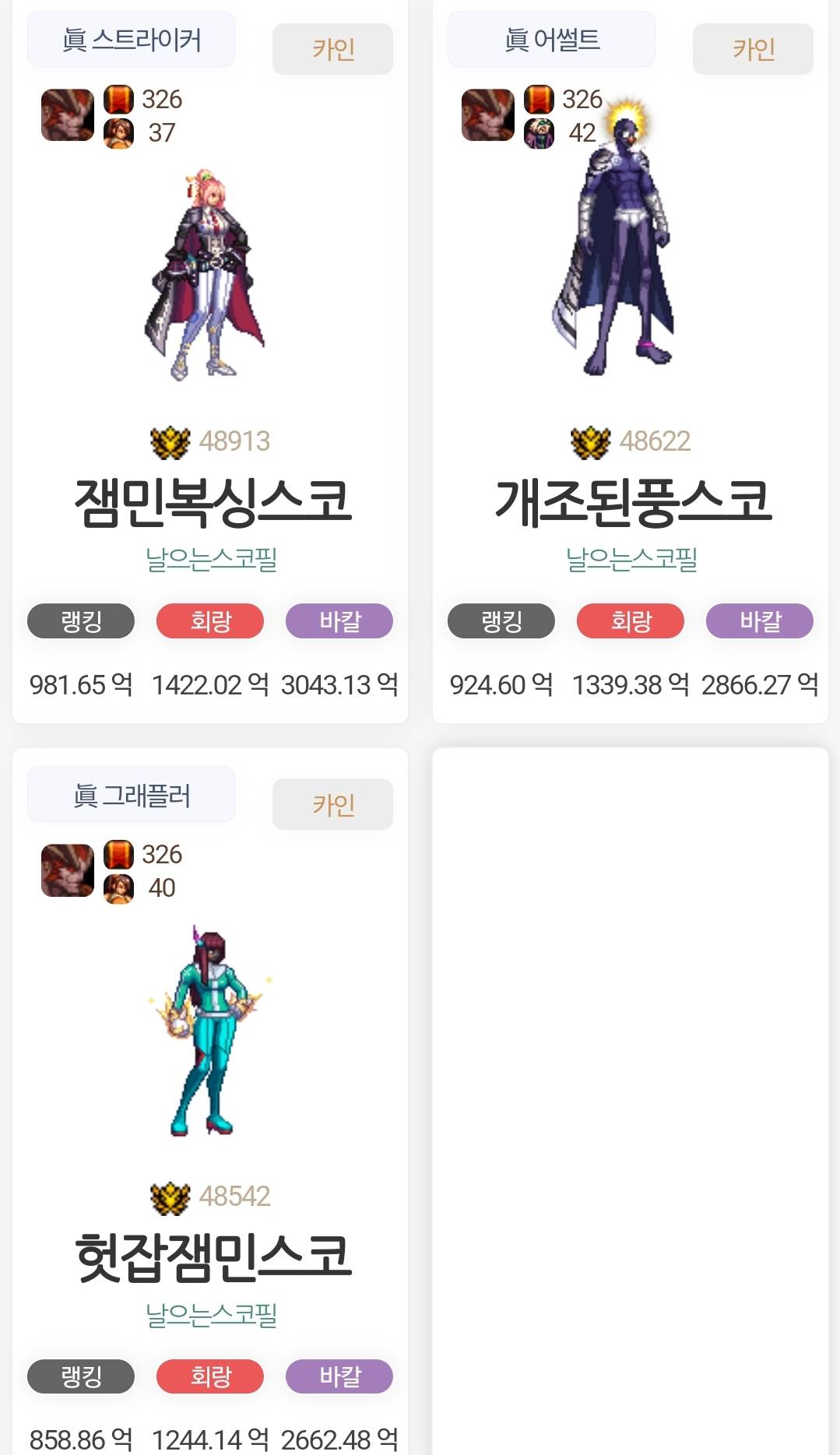840x1455 pixels.
Task: Open the 날으는스코필 adventure group link under 헛잡잼민스코
Action: pos(212,1314)
